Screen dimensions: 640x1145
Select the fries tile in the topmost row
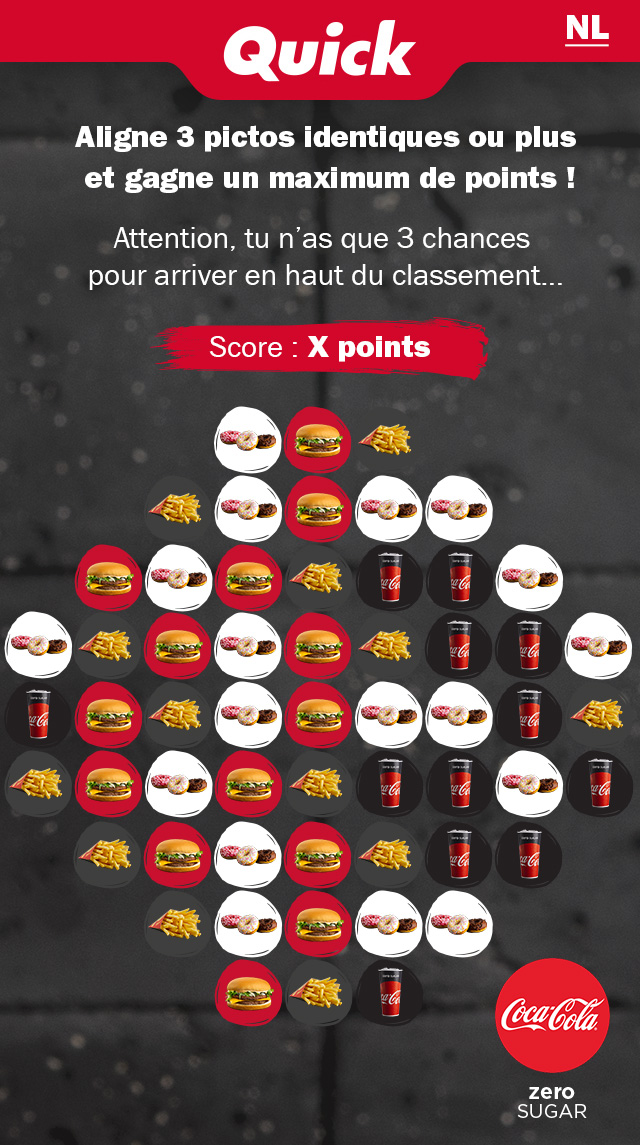pos(388,439)
